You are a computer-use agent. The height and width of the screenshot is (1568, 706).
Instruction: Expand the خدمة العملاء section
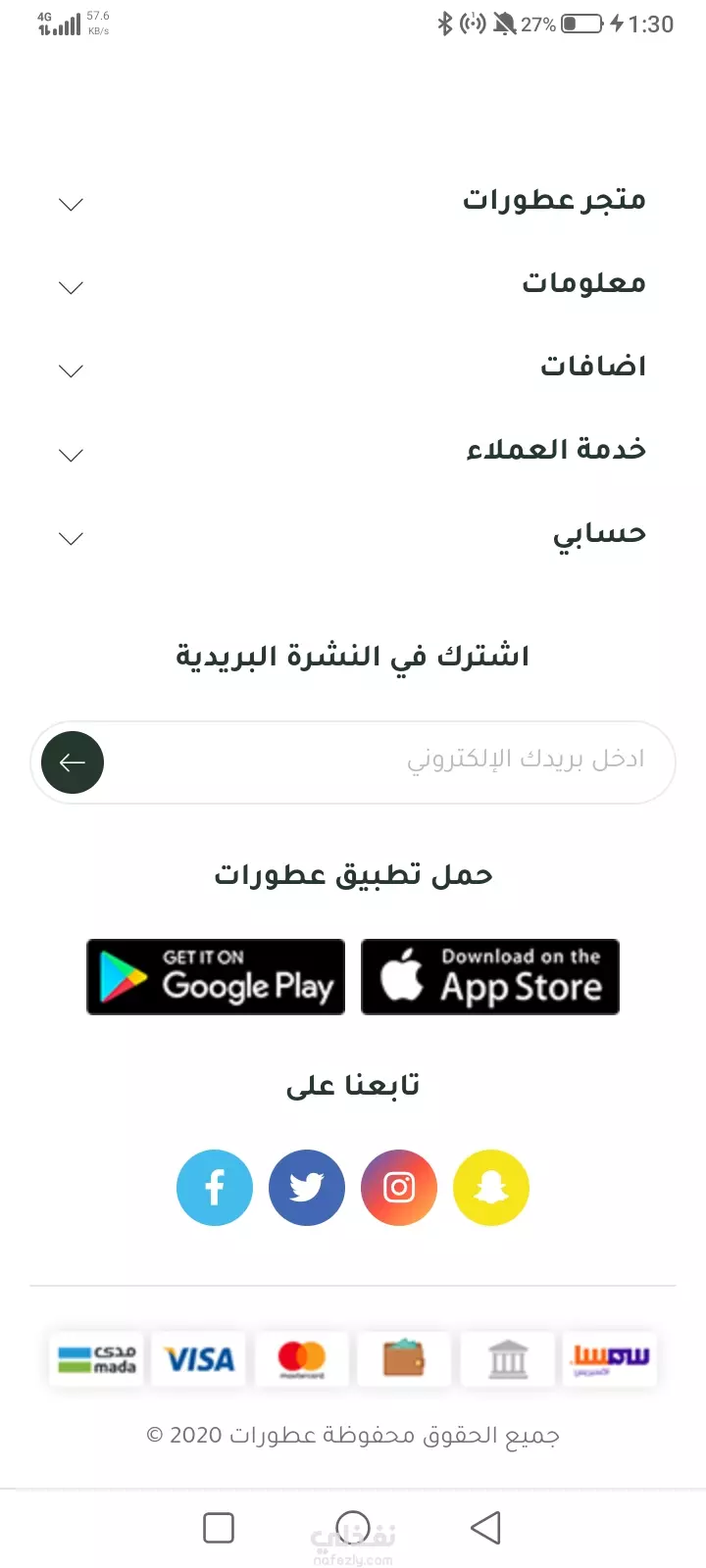pos(353,451)
